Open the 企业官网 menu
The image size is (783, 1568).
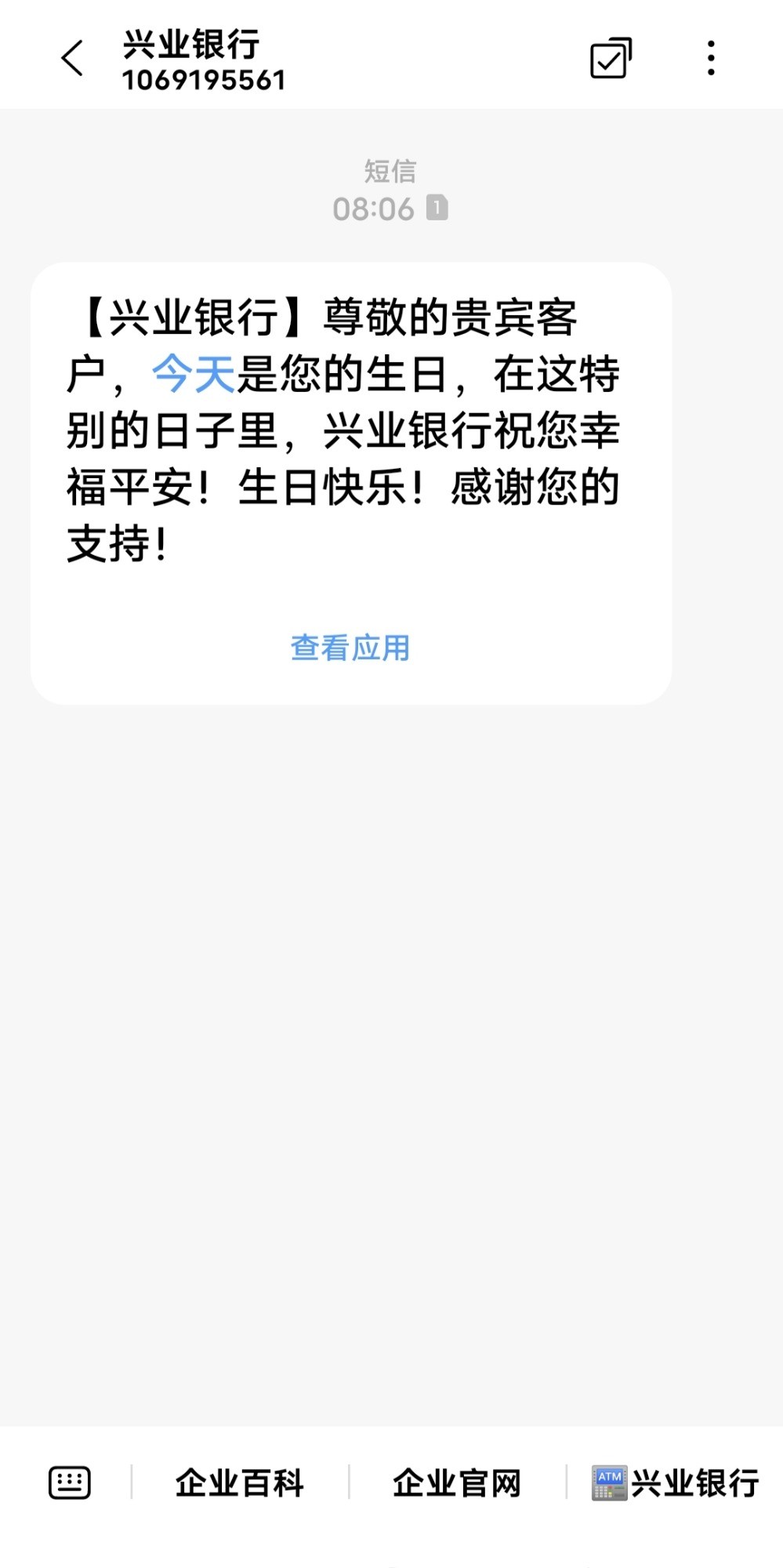click(x=457, y=1483)
